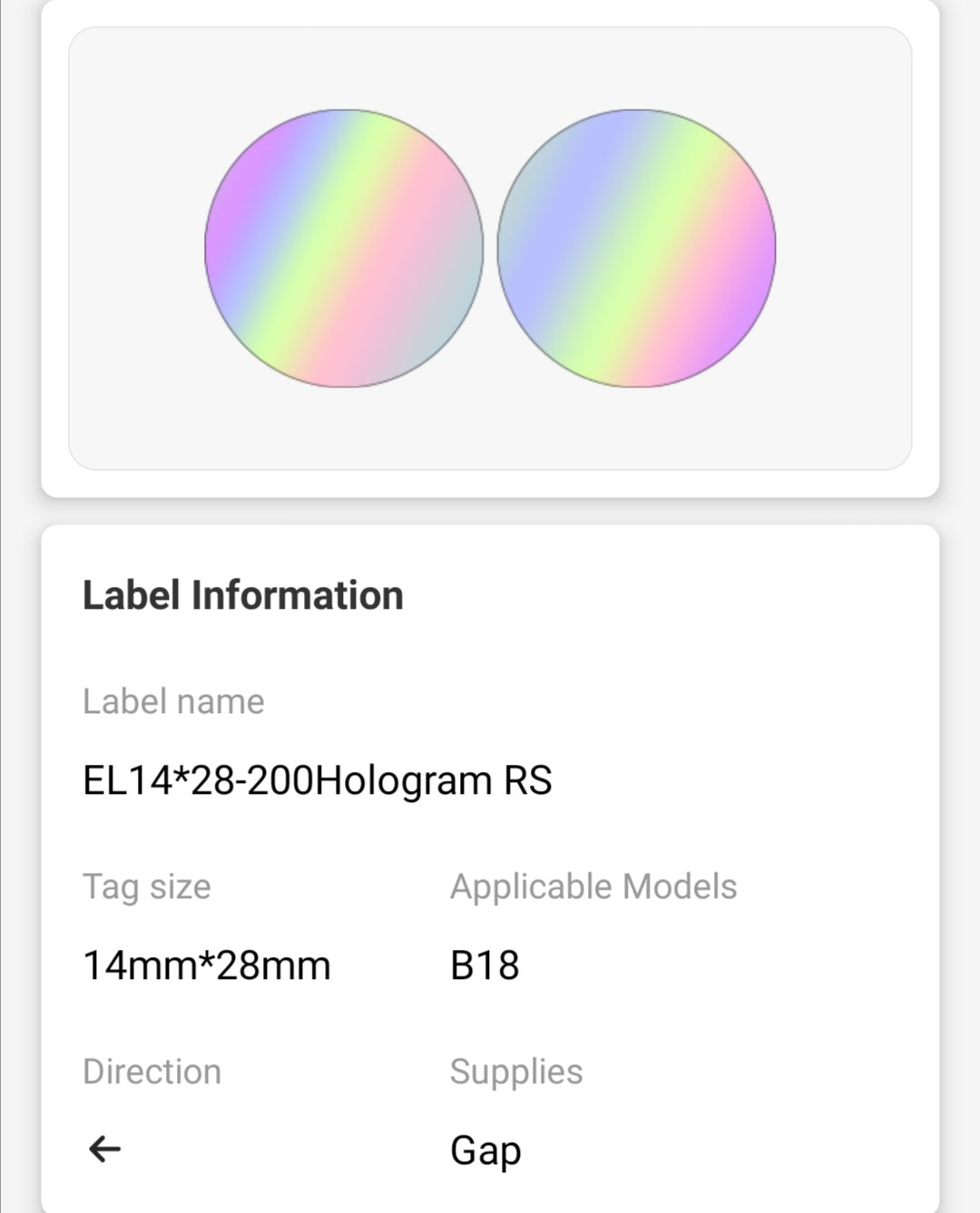Toggle the Direction arrow orientation
Image resolution: width=980 pixels, height=1213 pixels.
point(102,1148)
